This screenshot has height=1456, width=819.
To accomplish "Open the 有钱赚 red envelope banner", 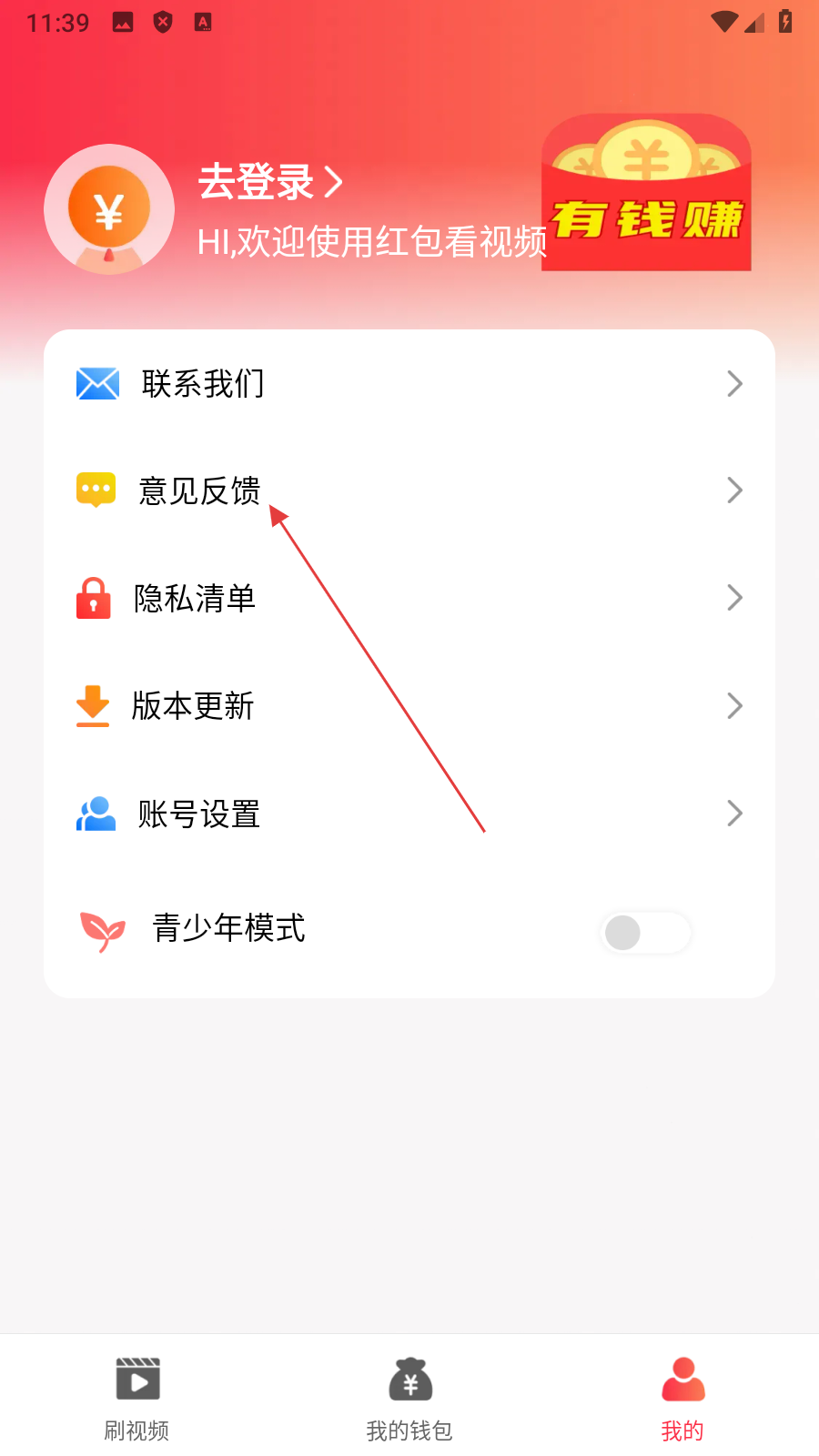I will point(646,193).
